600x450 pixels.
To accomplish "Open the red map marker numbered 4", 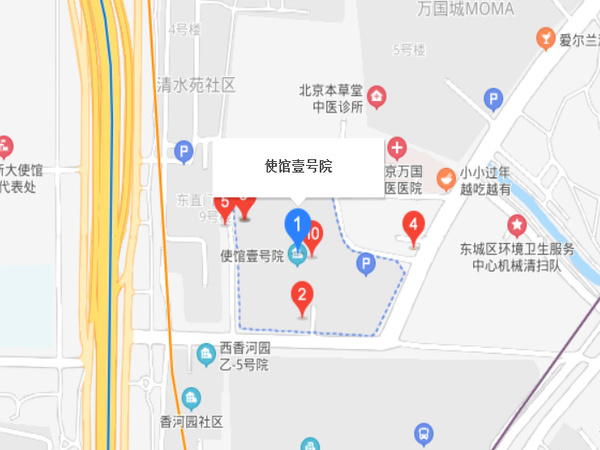I will [x=412, y=223].
